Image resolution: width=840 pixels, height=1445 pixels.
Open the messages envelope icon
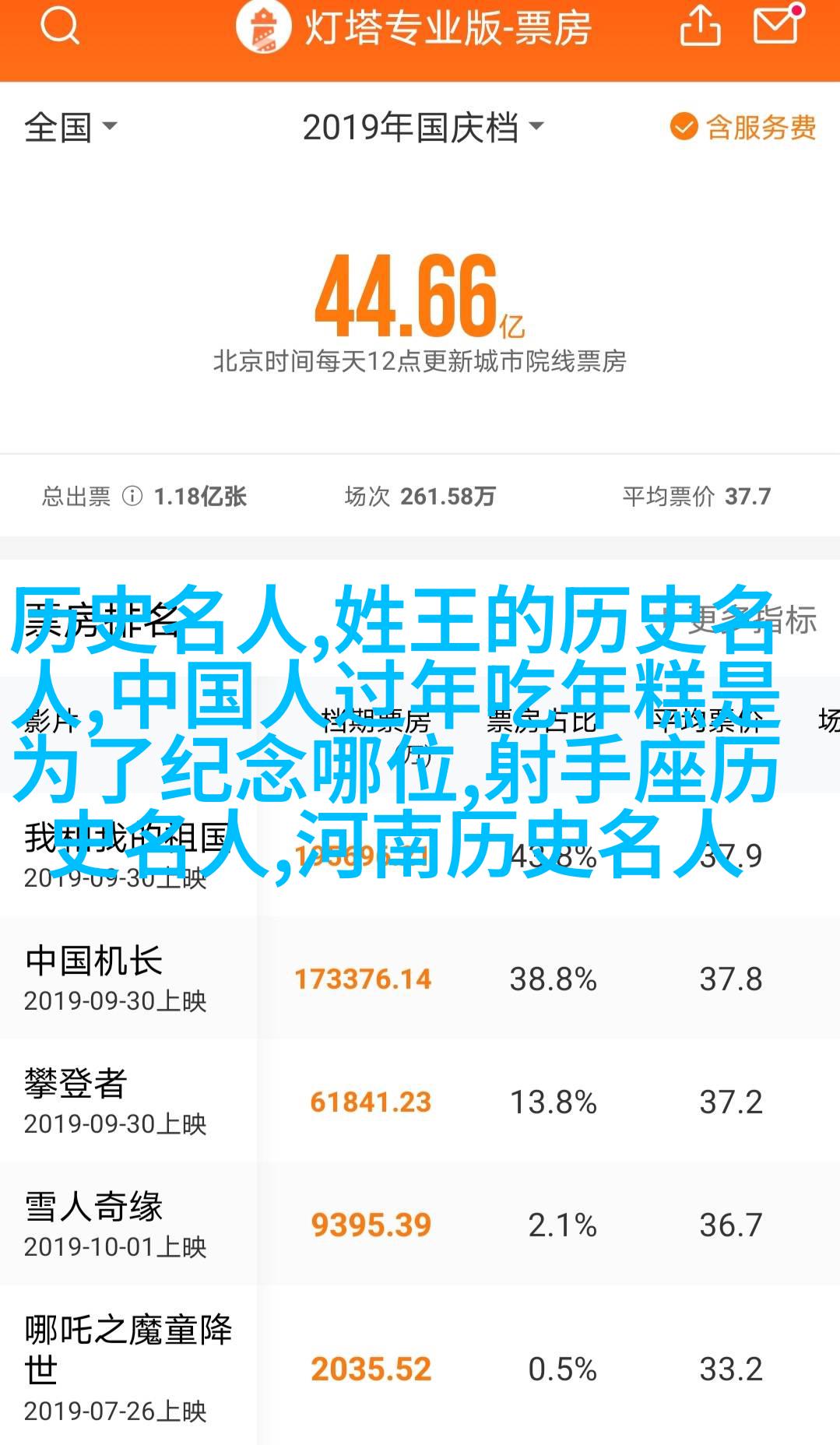(776, 27)
